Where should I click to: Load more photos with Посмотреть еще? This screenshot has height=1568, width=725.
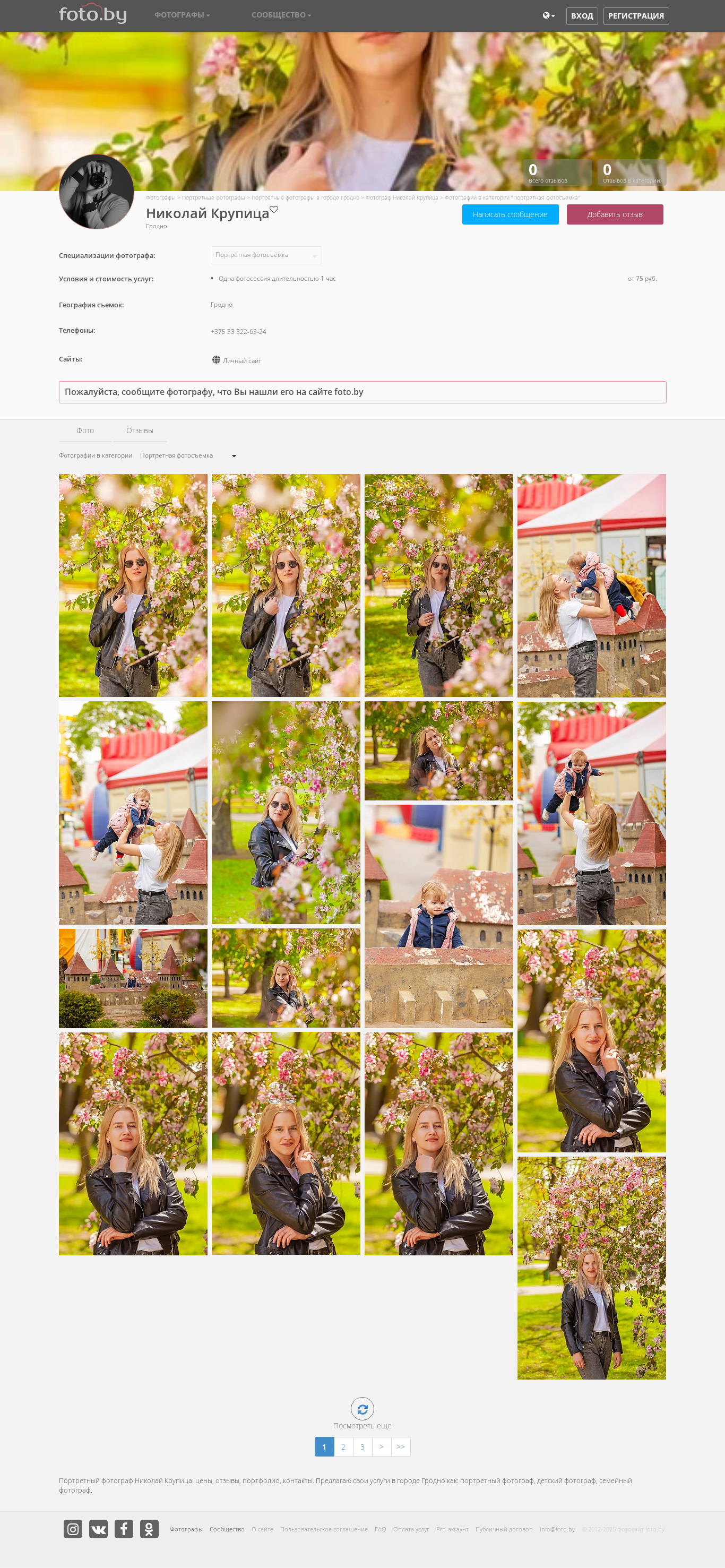click(x=362, y=1414)
